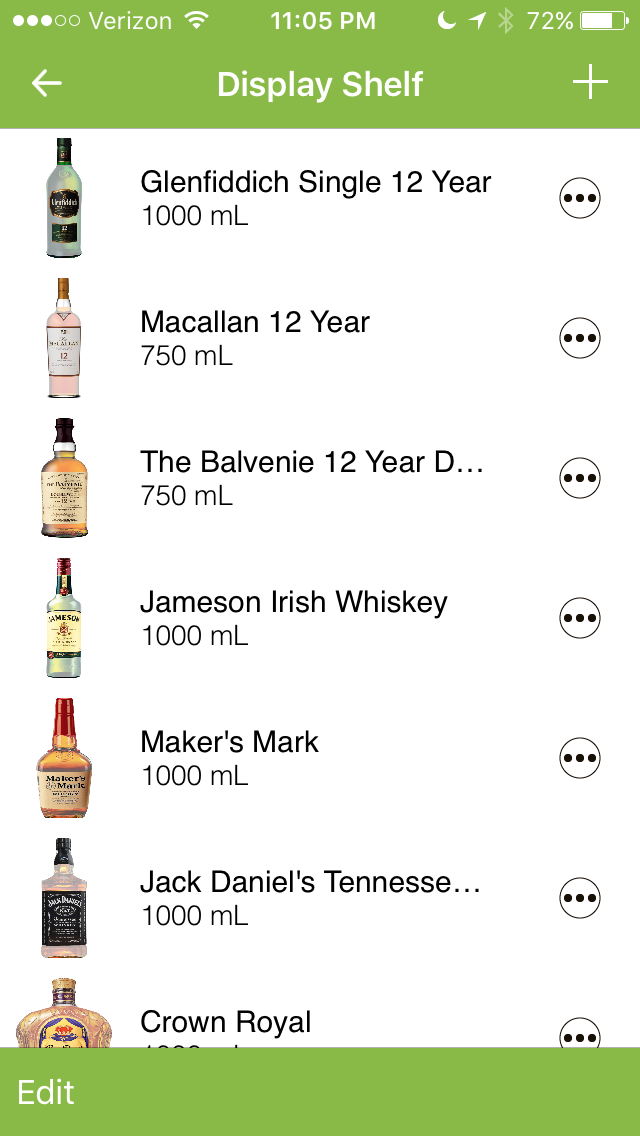Add a new item with plus icon

click(590, 83)
